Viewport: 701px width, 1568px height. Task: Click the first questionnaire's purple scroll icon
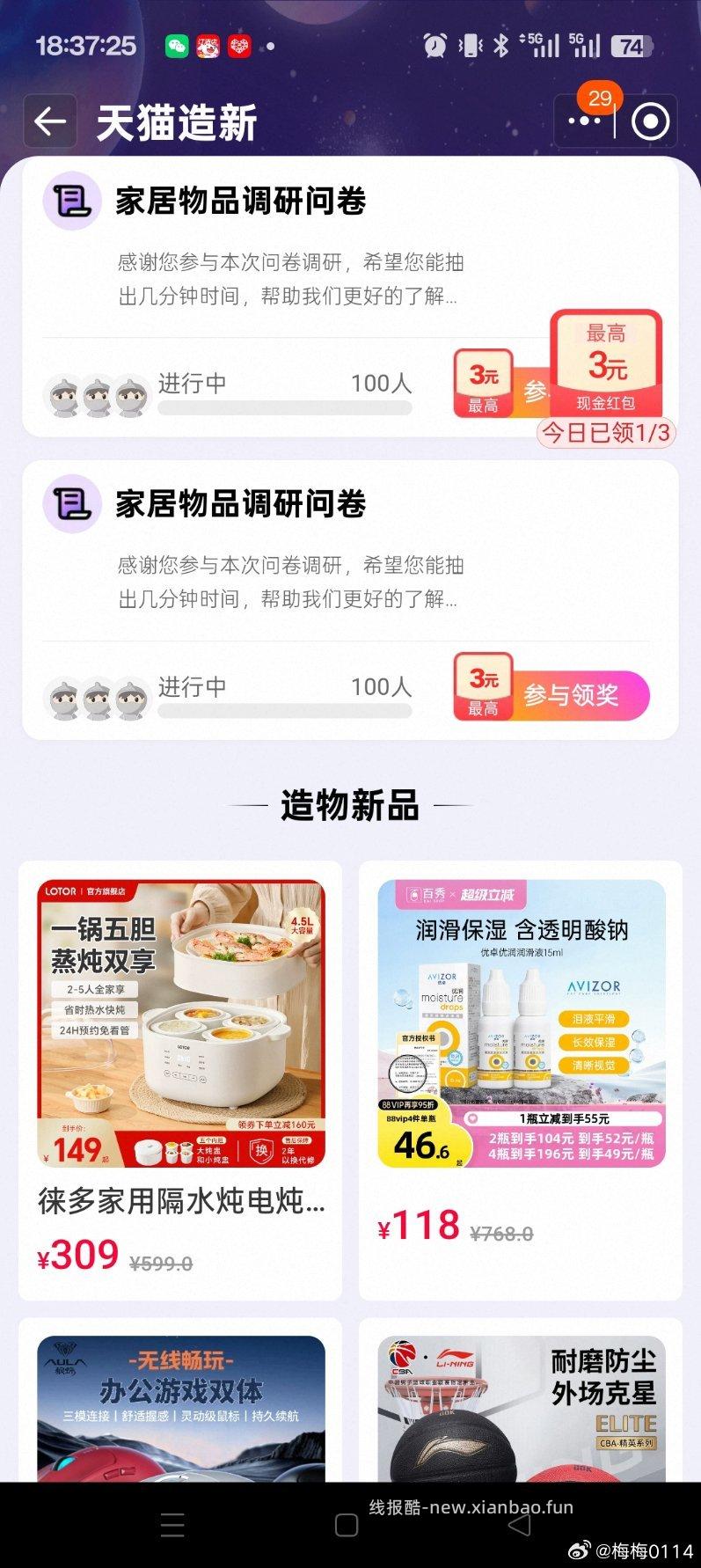tap(71, 201)
